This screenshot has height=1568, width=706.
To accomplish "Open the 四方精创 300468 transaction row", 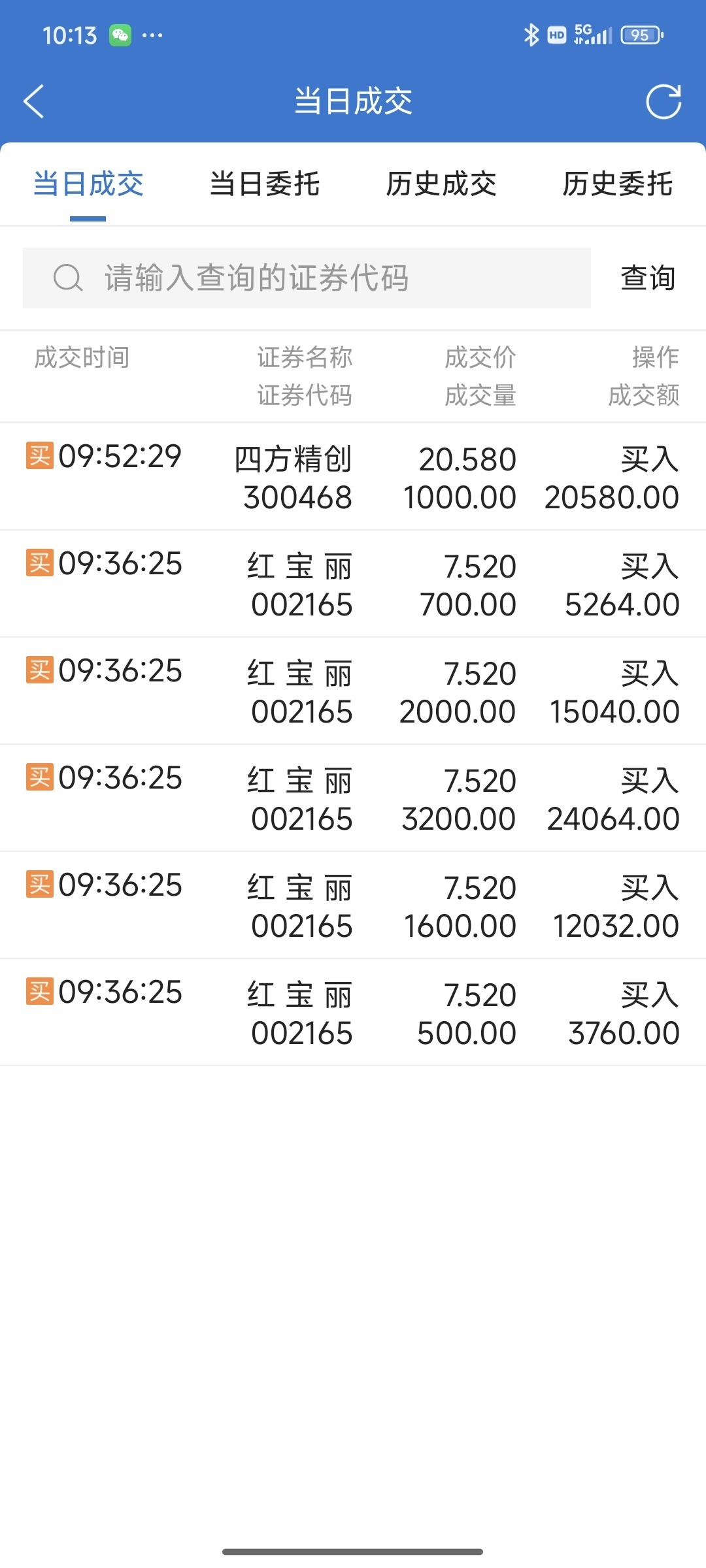I will coord(353,477).
